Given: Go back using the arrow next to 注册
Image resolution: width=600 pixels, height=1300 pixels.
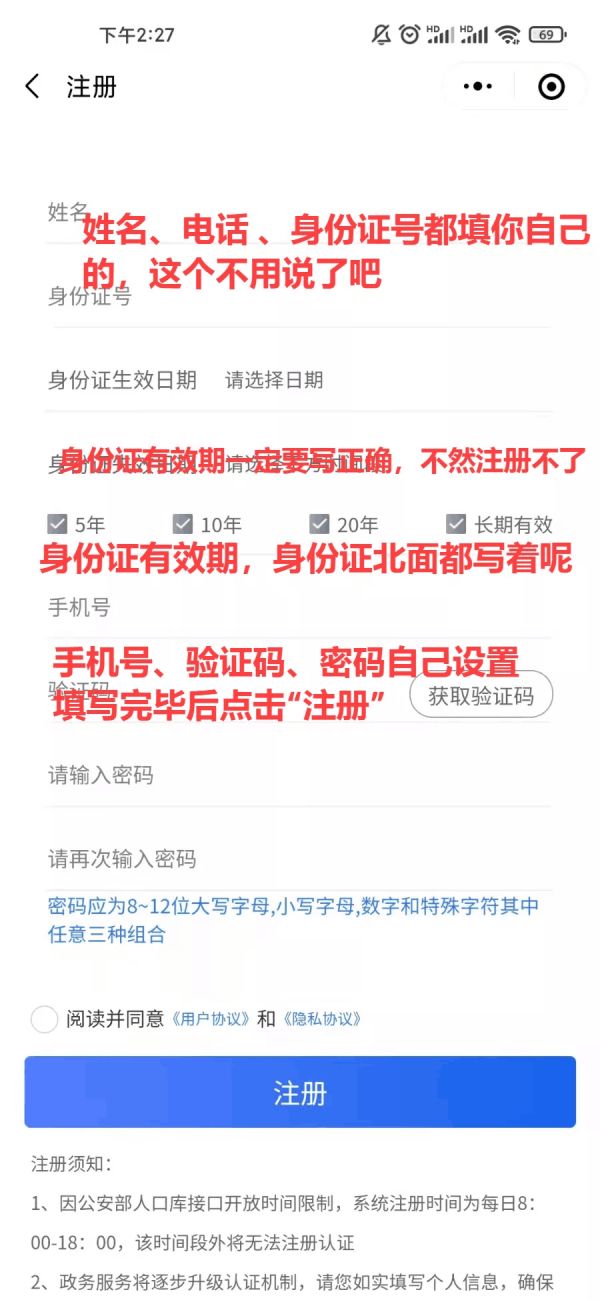Looking at the screenshot, I should 32,87.
